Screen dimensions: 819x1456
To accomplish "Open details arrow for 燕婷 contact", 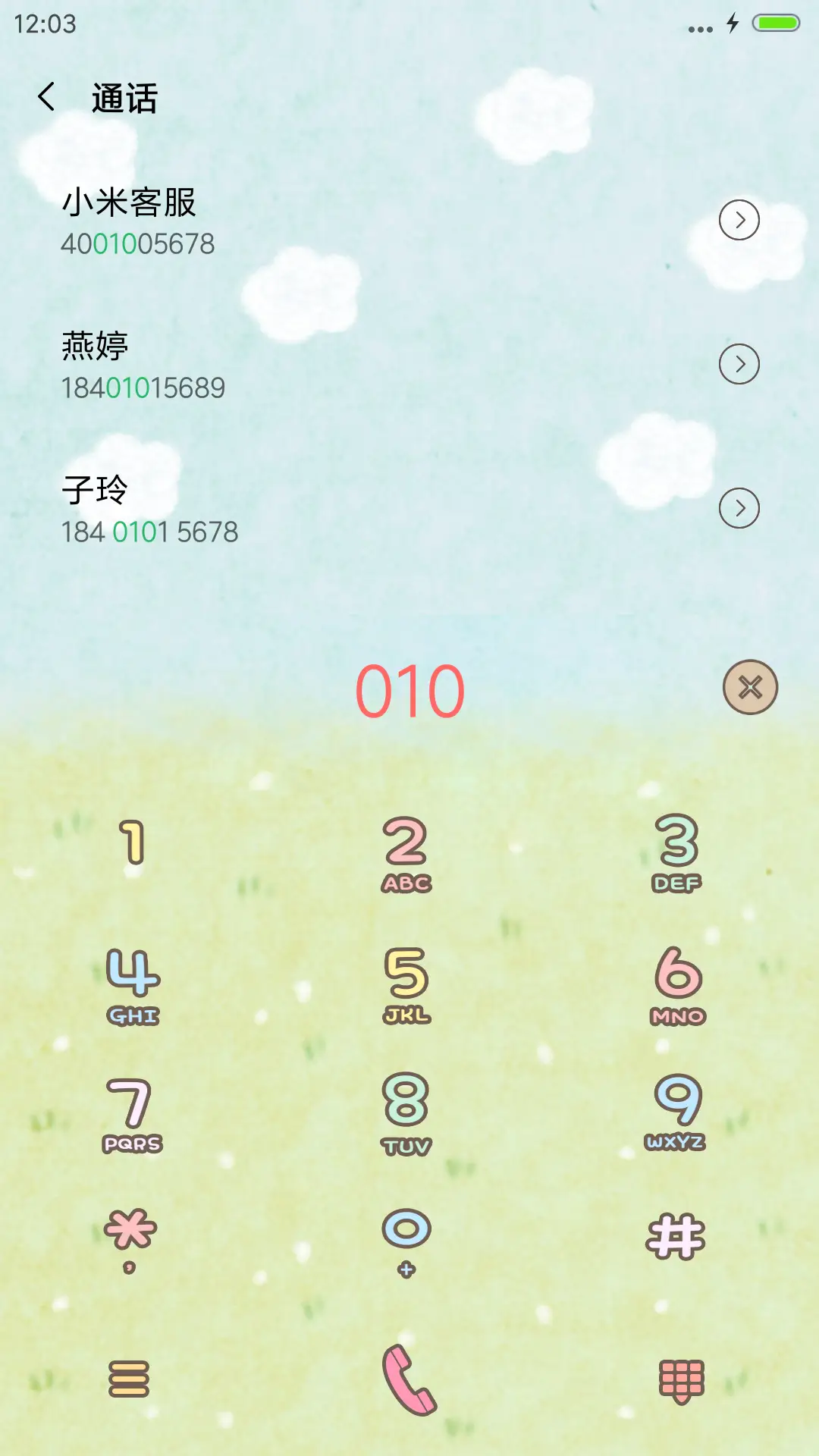I will pyautogui.click(x=739, y=364).
